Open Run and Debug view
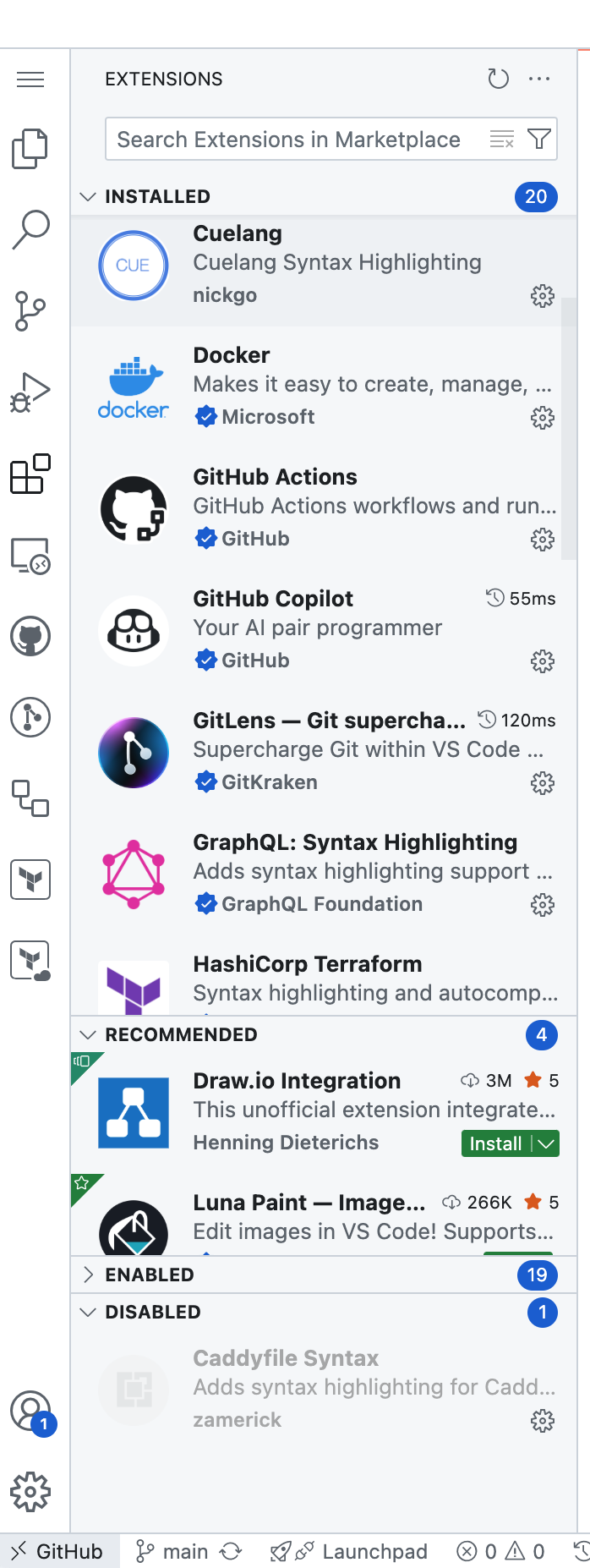 point(30,392)
